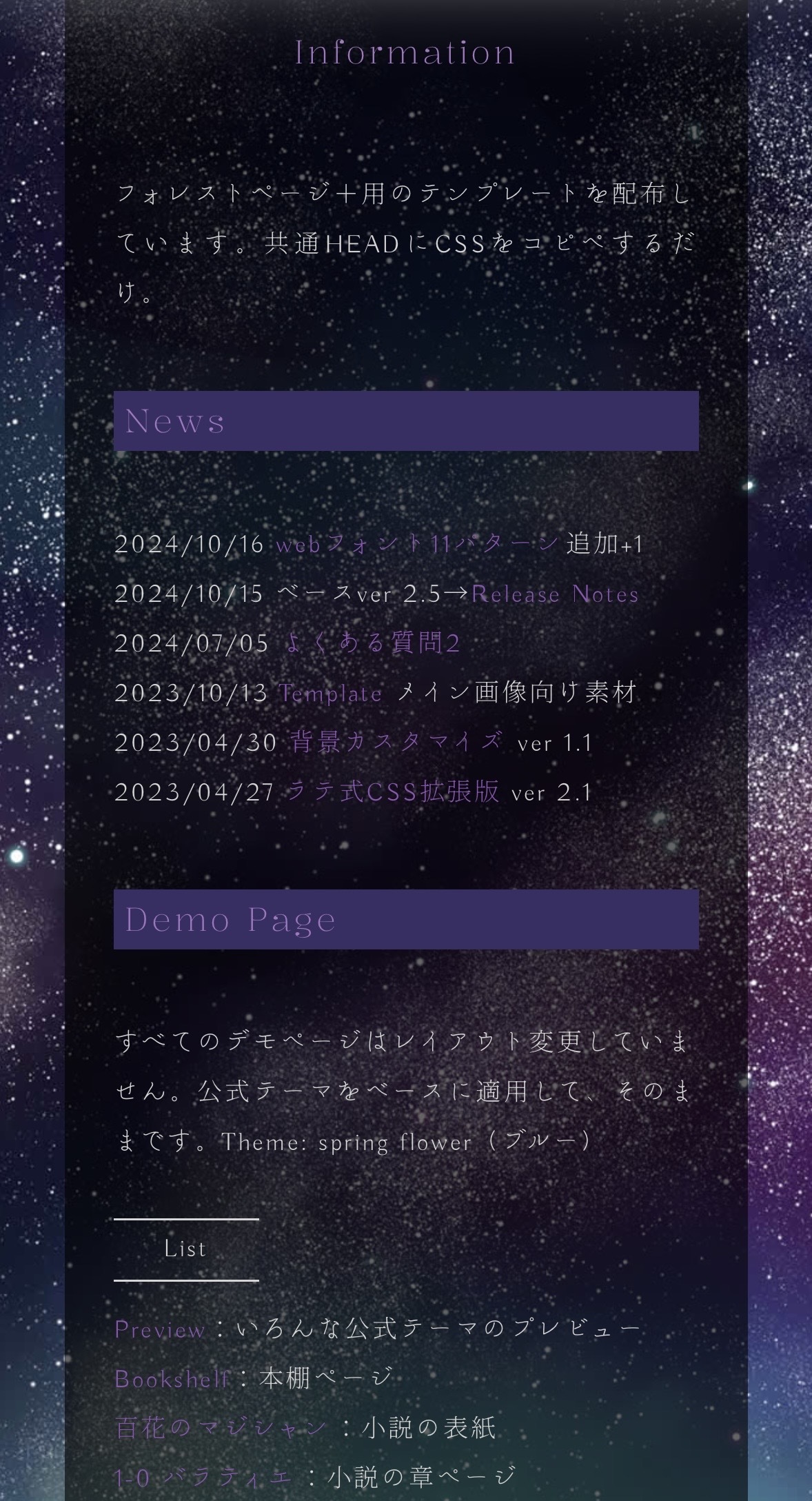This screenshot has width=812, height=1501.
Task: Open the Release Notes link
Action: pyautogui.click(x=555, y=594)
